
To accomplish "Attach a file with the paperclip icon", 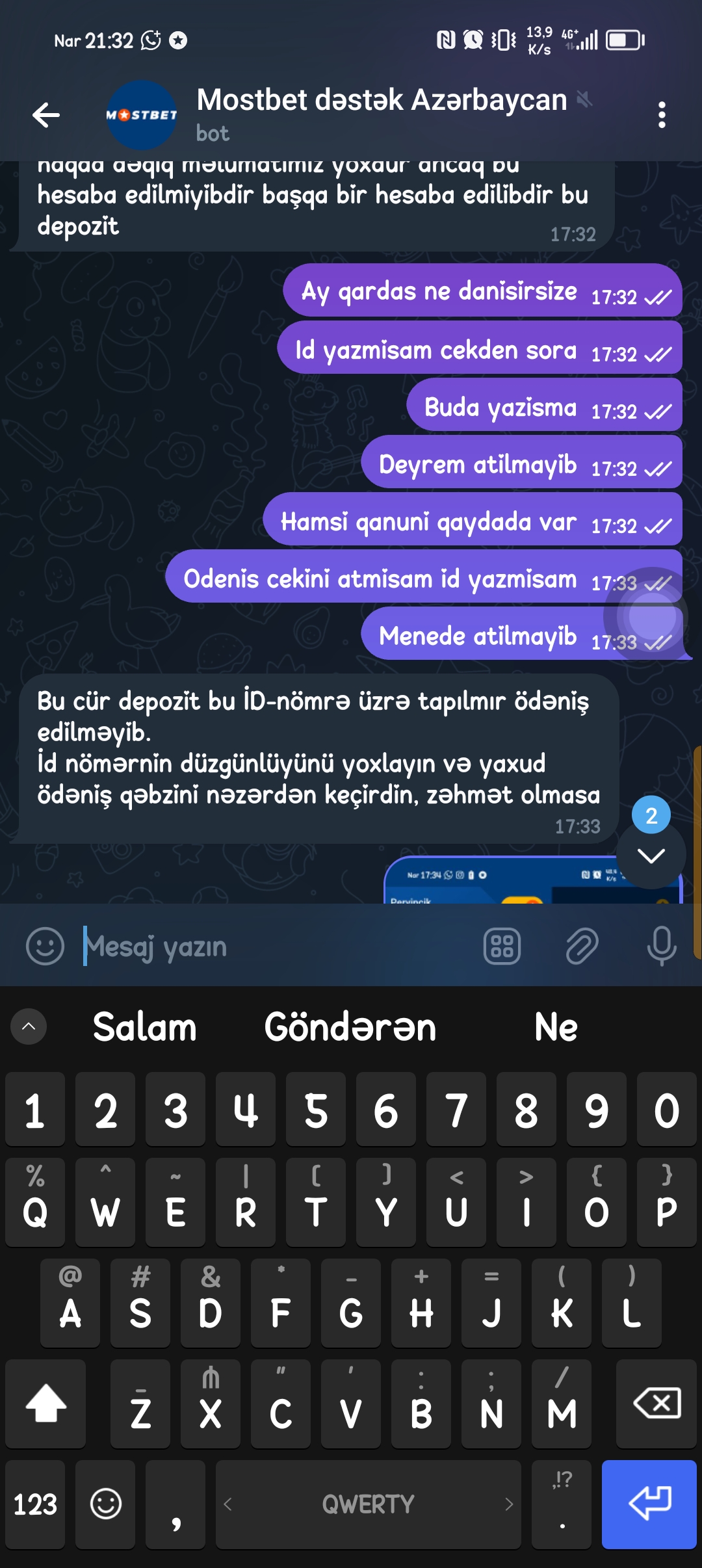I will [x=582, y=946].
